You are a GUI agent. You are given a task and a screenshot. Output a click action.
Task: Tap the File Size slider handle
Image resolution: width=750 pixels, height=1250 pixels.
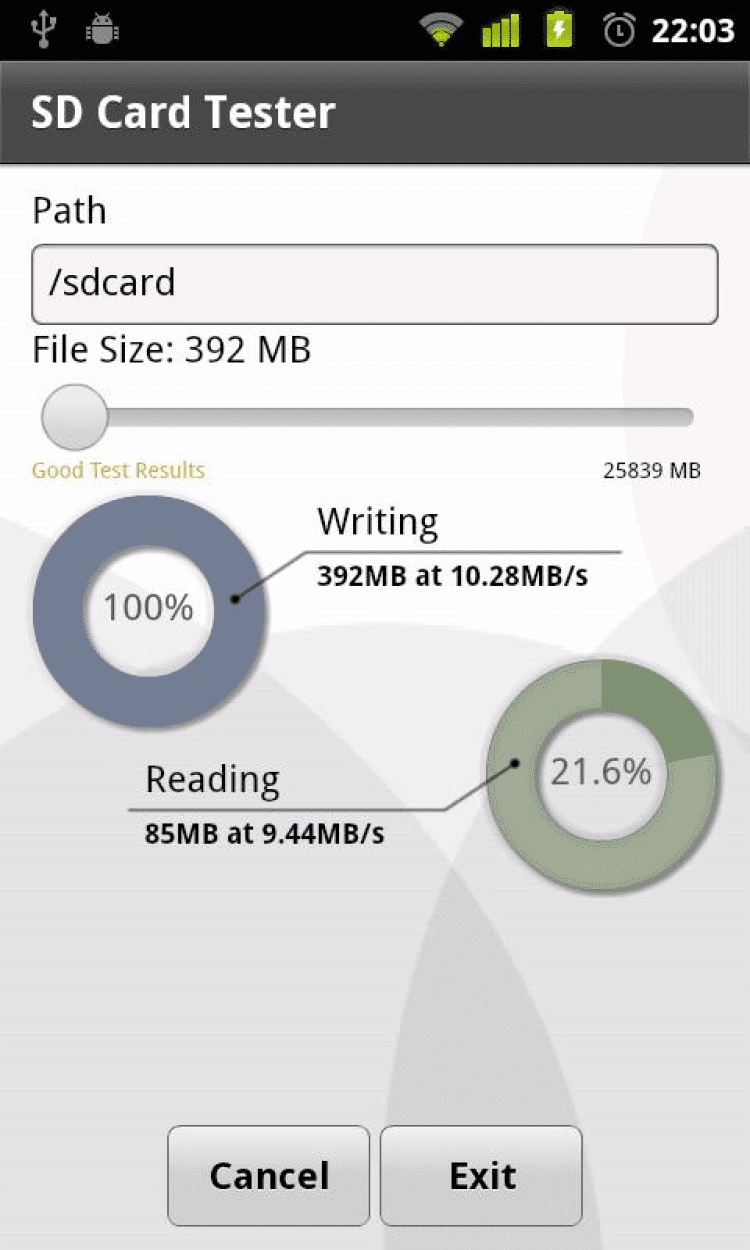[75, 417]
